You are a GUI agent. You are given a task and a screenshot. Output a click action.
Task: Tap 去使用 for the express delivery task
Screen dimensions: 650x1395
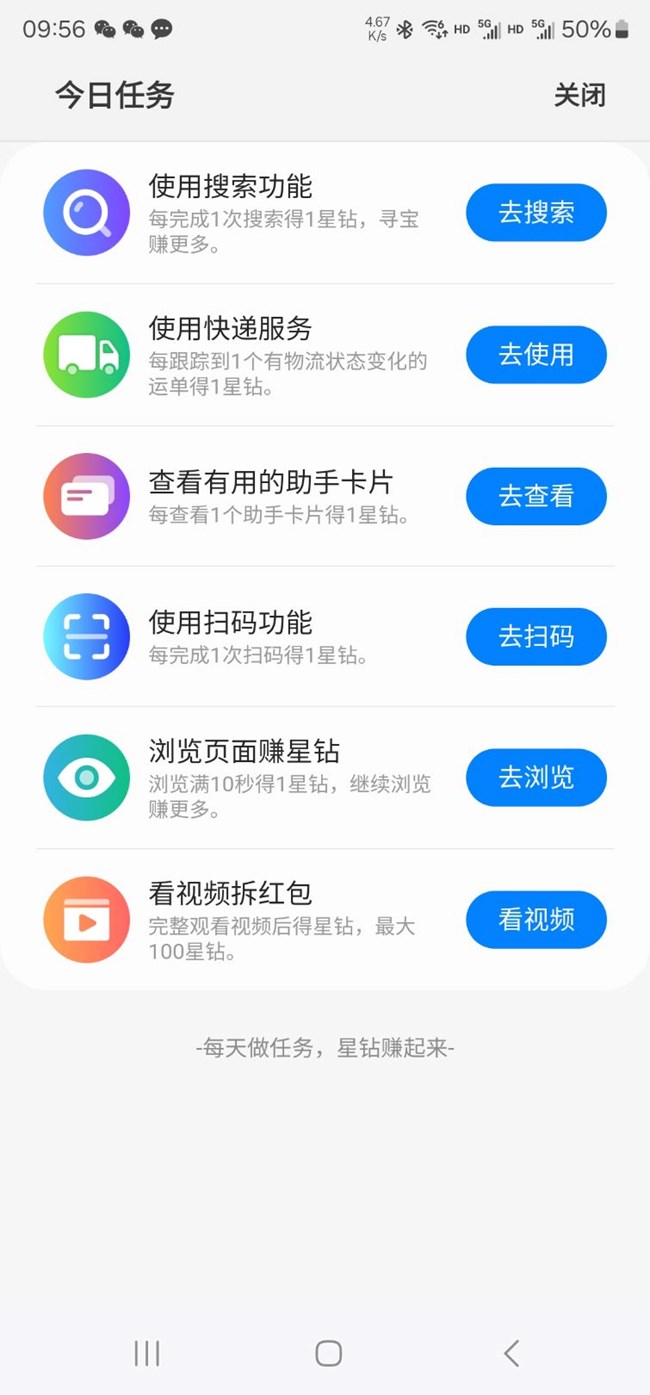536,355
